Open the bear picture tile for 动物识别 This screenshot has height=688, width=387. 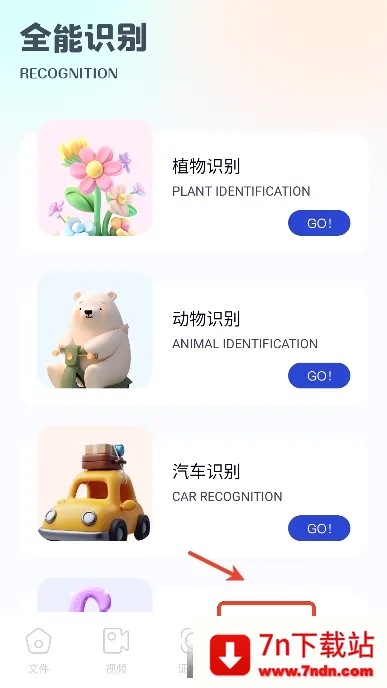click(x=94, y=330)
